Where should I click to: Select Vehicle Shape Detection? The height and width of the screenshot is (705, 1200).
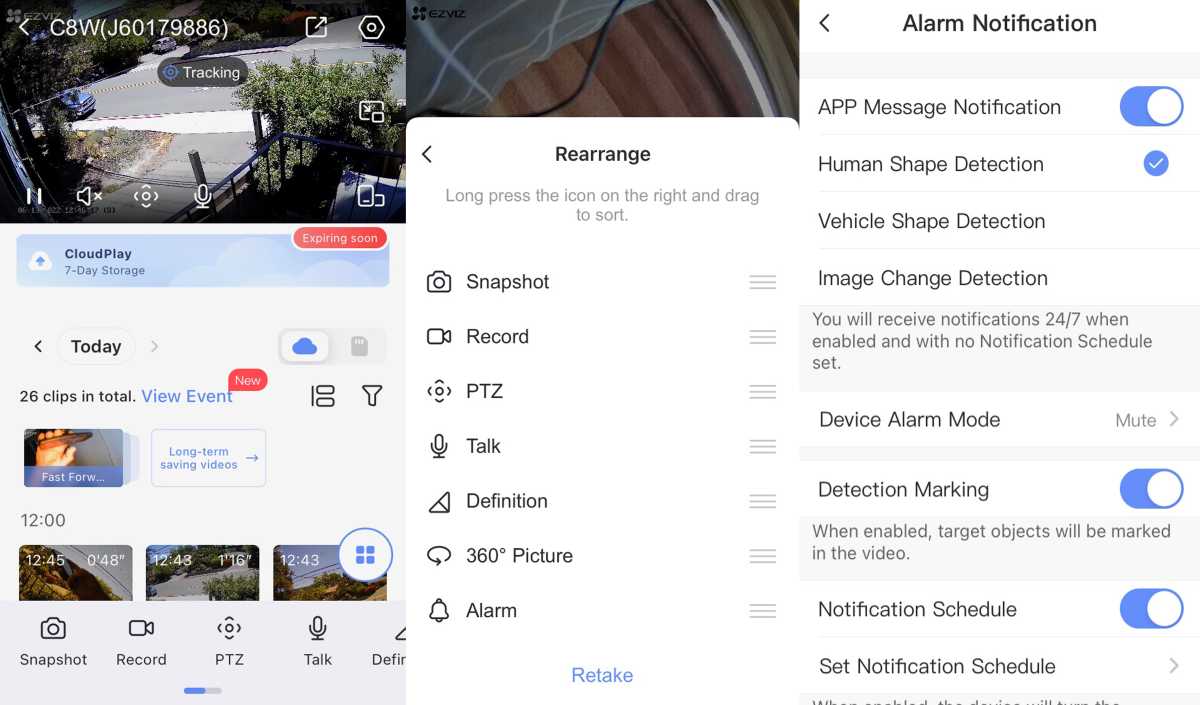click(931, 221)
